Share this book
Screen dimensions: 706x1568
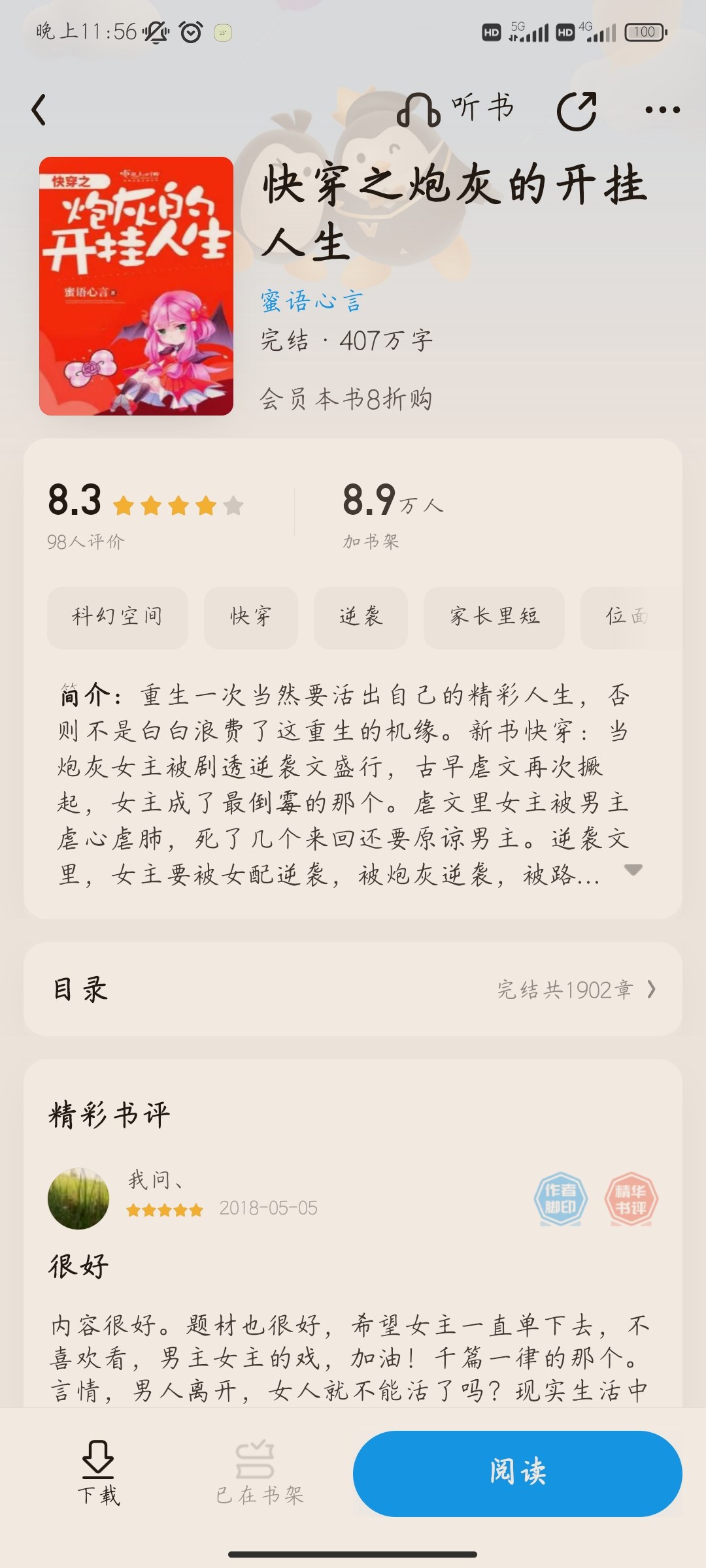pos(577,110)
